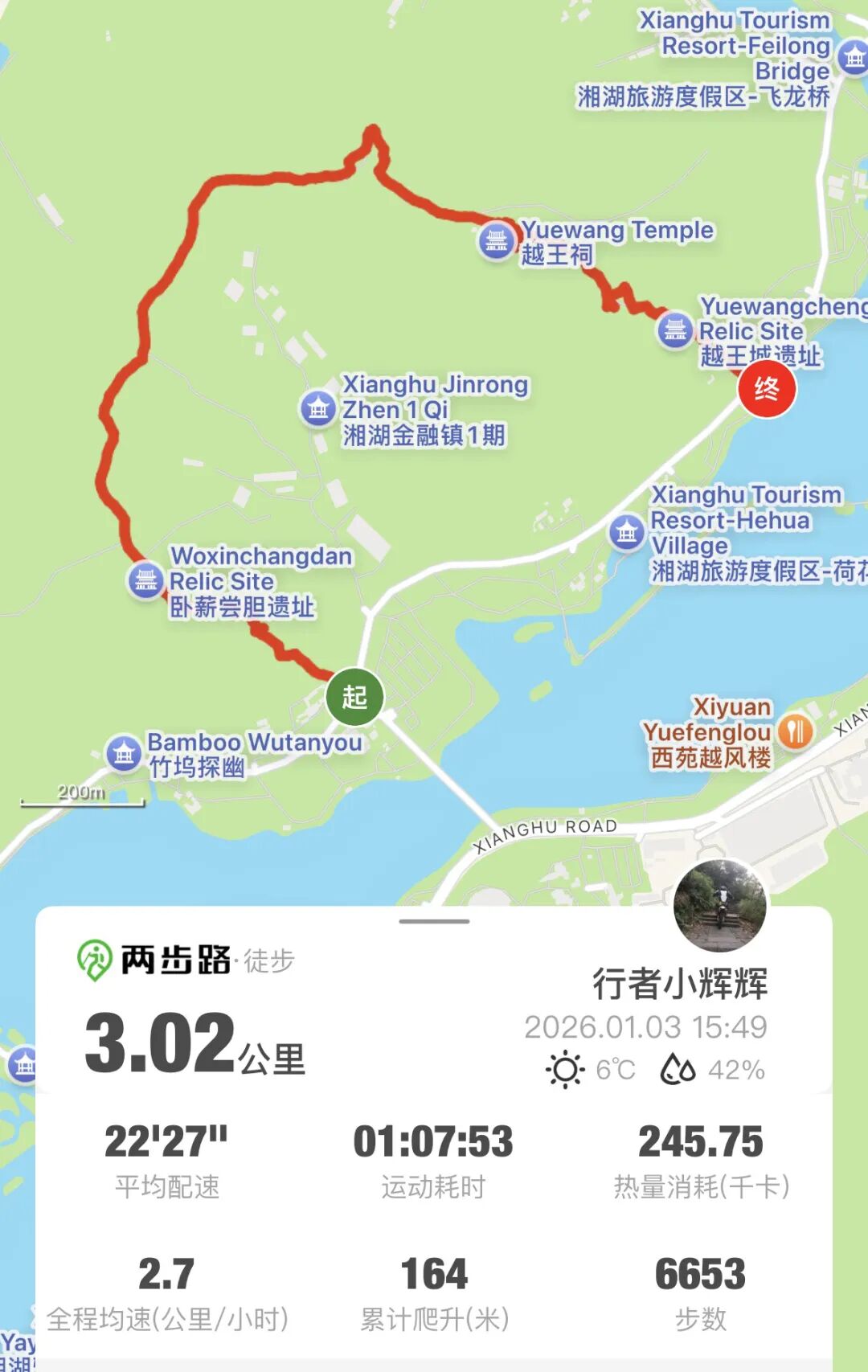The image size is (868, 1372).
Task: Click the green 两步路 app logo
Action: pyautogui.click(x=94, y=957)
